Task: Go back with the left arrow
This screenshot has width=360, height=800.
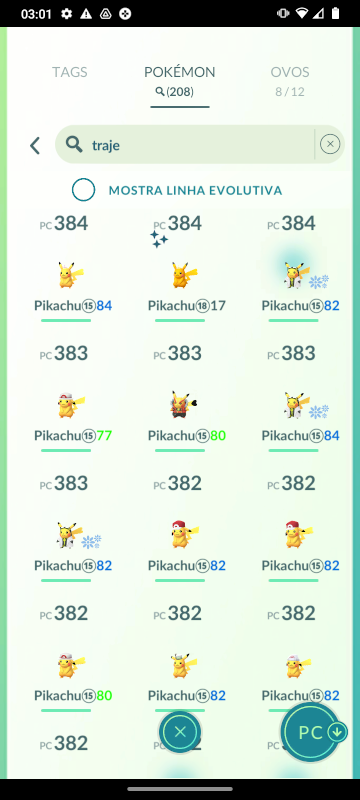Action: [x=35, y=145]
